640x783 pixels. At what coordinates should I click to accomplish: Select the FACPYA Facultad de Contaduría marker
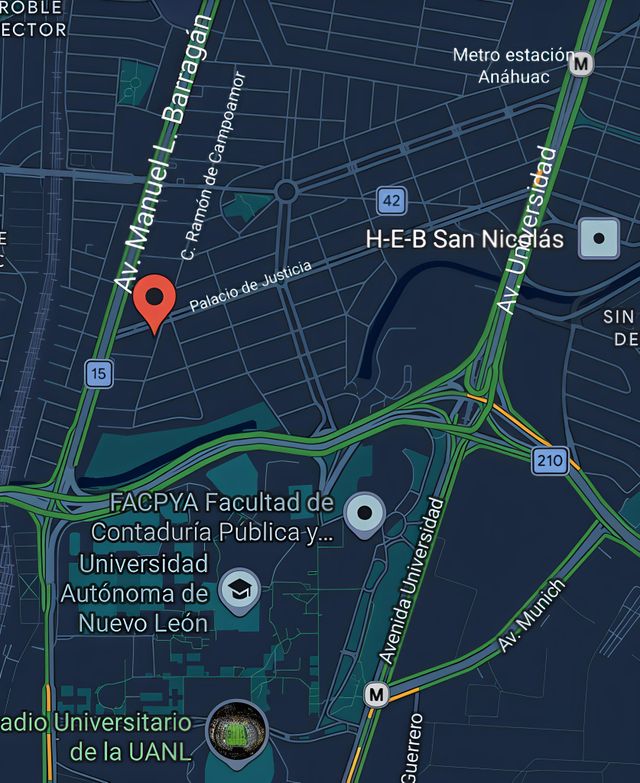365,515
